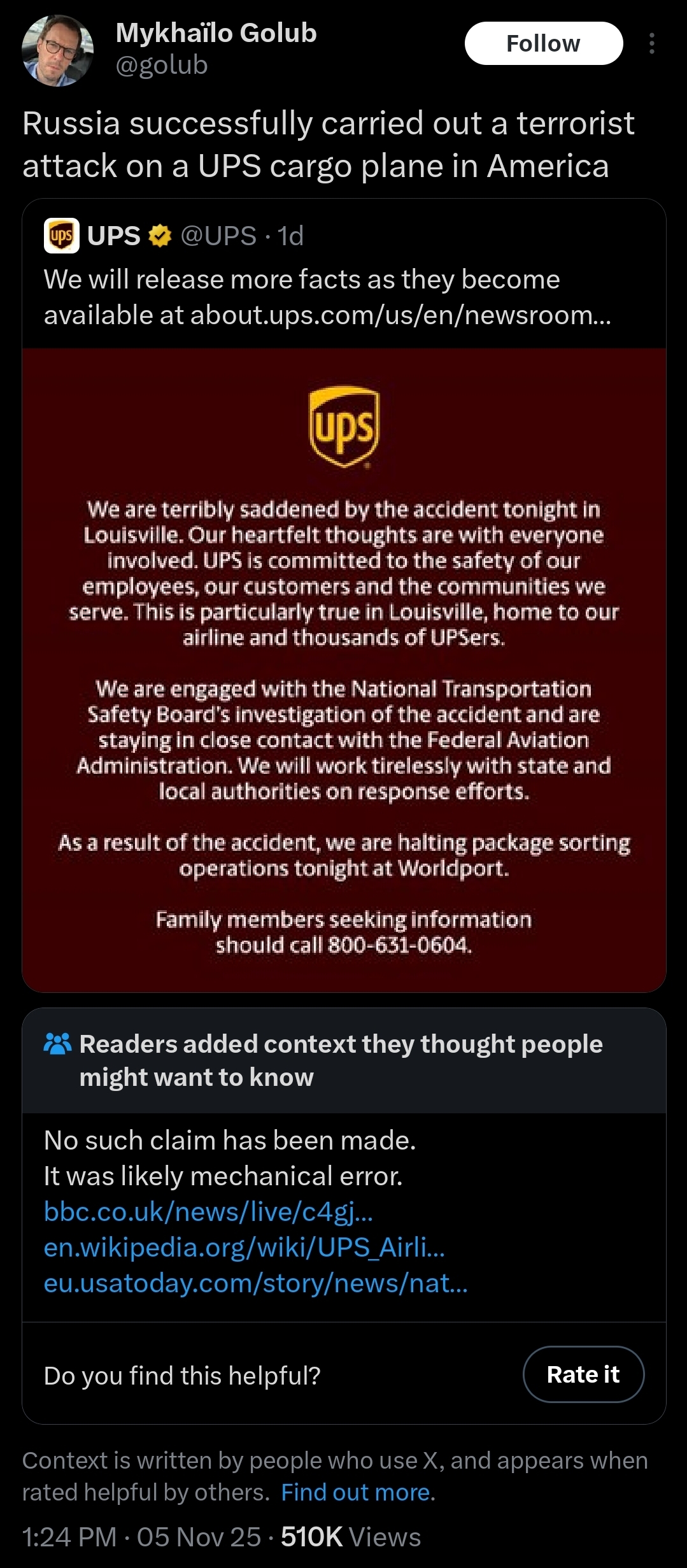Open the eu.usatoday.com story link
Screen dimensions: 687x1568
pyautogui.click(x=255, y=1283)
